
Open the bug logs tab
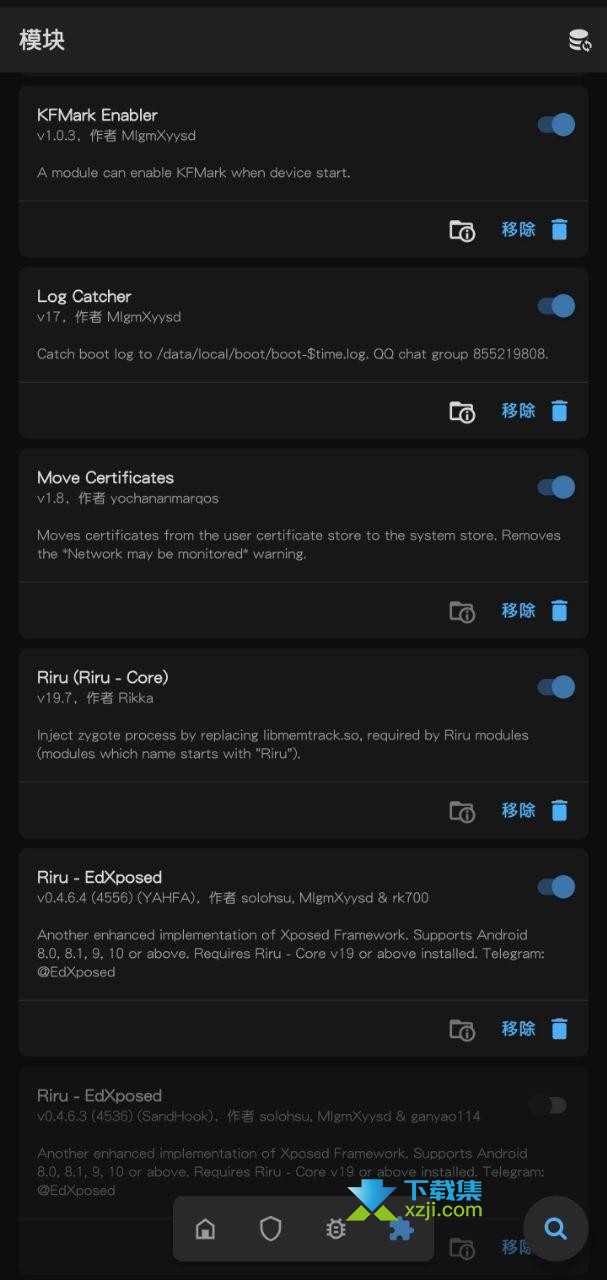(x=336, y=1229)
